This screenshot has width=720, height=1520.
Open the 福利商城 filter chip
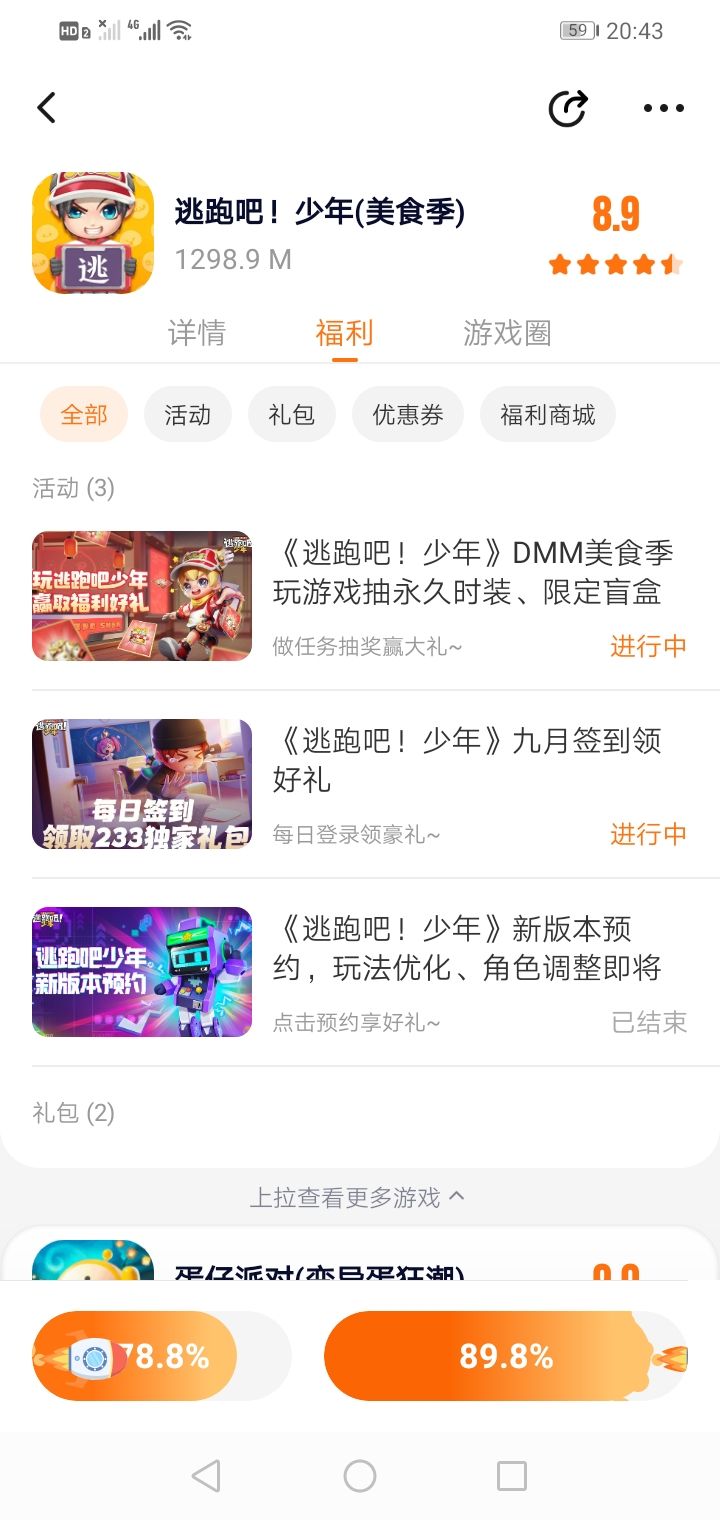pos(548,415)
